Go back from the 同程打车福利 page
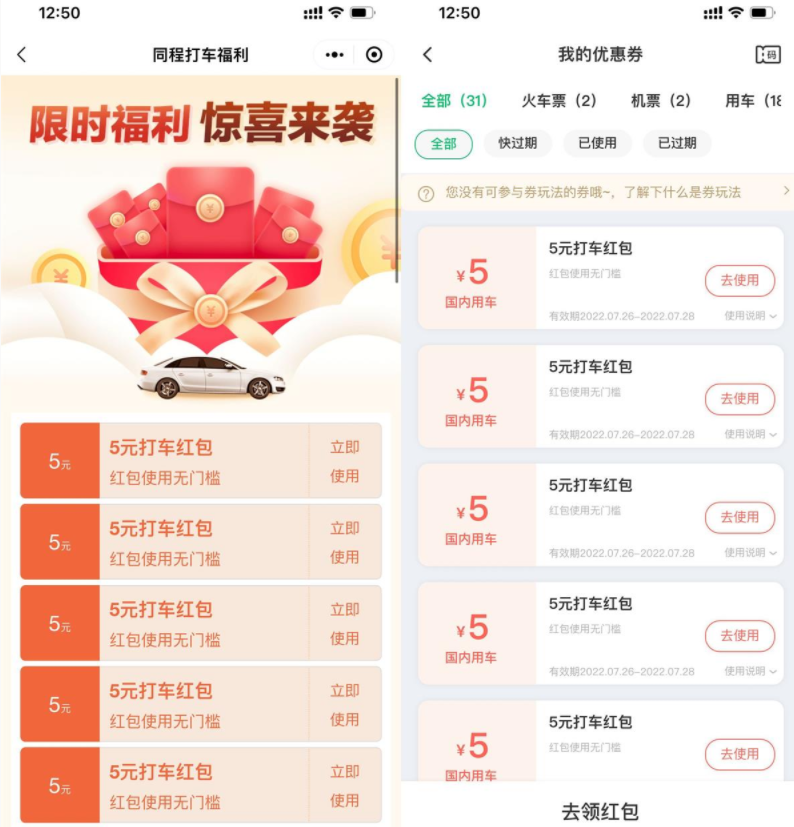This screenshot has height=827, width=794. point(22,55)
